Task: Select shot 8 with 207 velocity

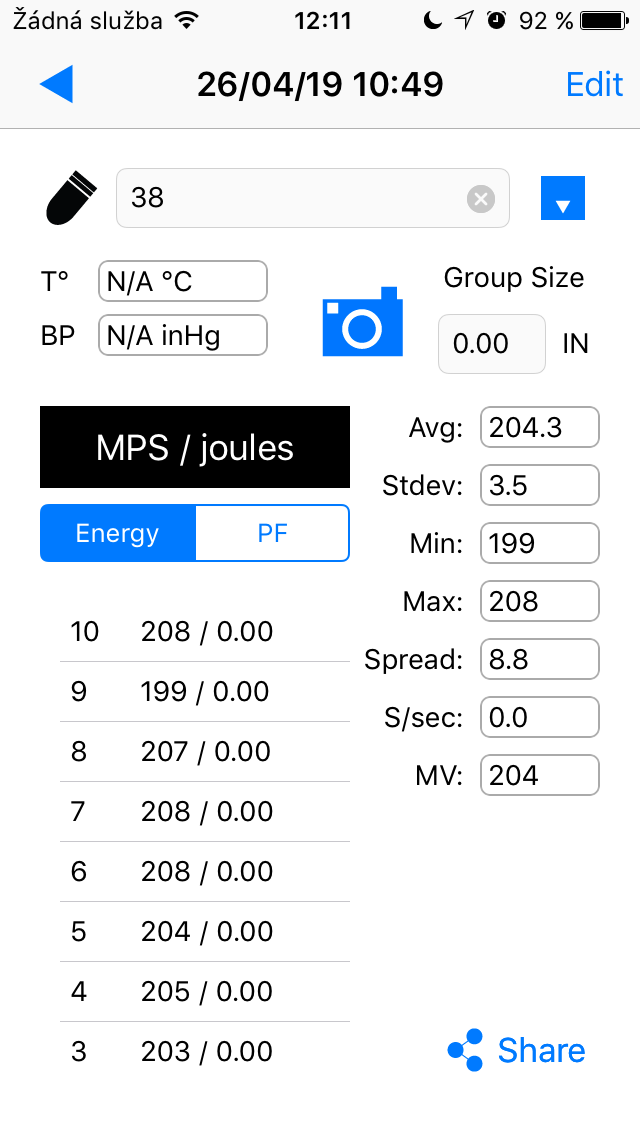Action: 205,752
